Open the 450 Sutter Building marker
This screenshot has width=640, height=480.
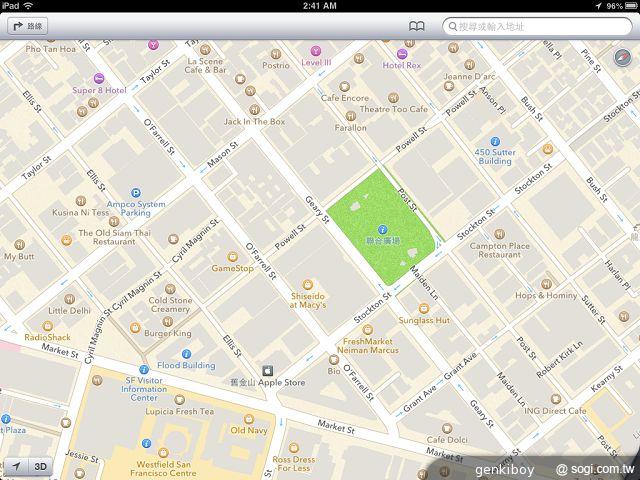click(x=494, y=143)
